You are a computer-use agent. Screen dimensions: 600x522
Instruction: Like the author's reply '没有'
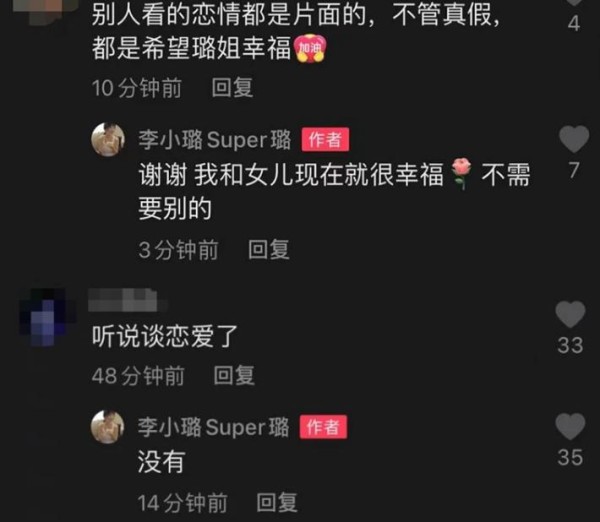(571, 427)
